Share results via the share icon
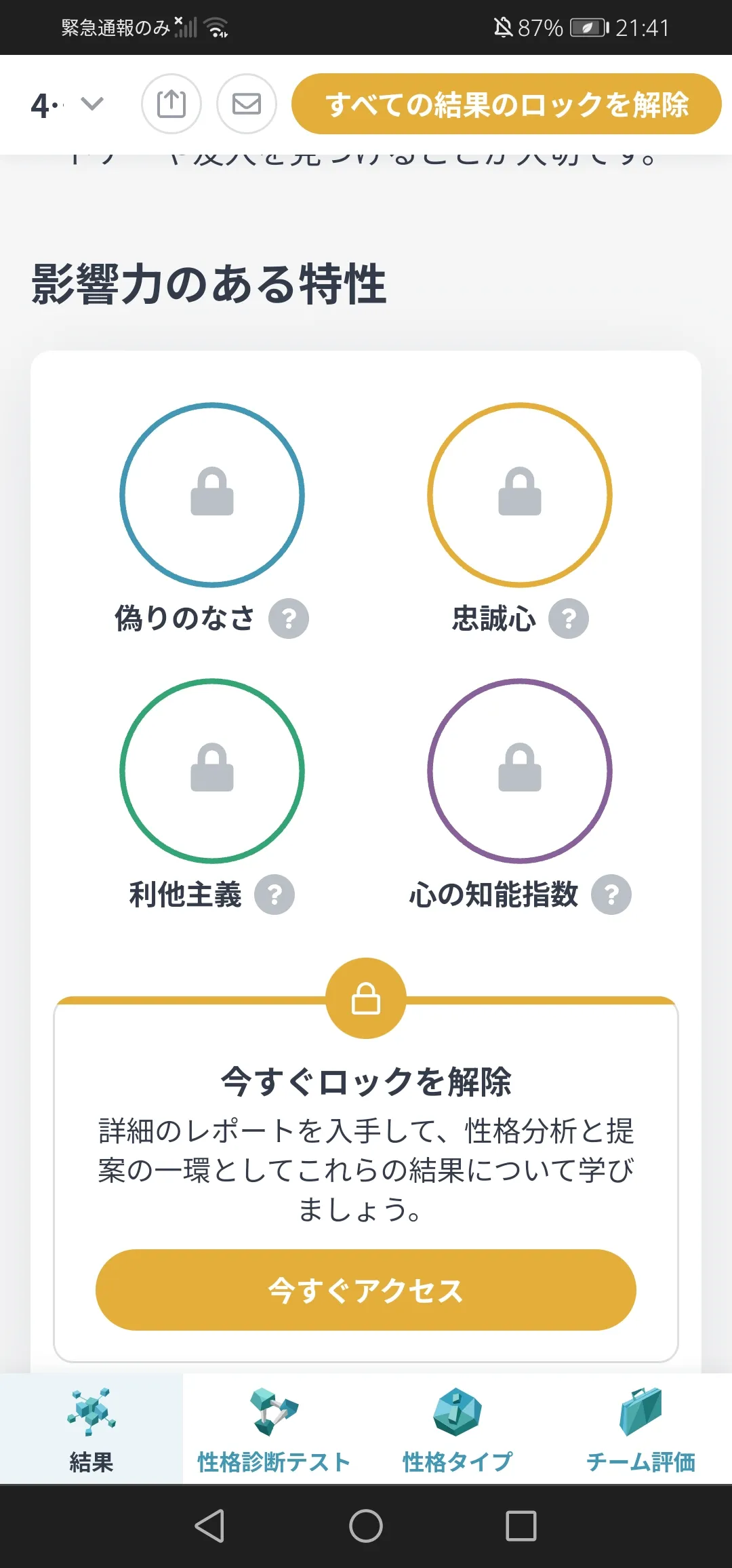 tap(171, 104)
